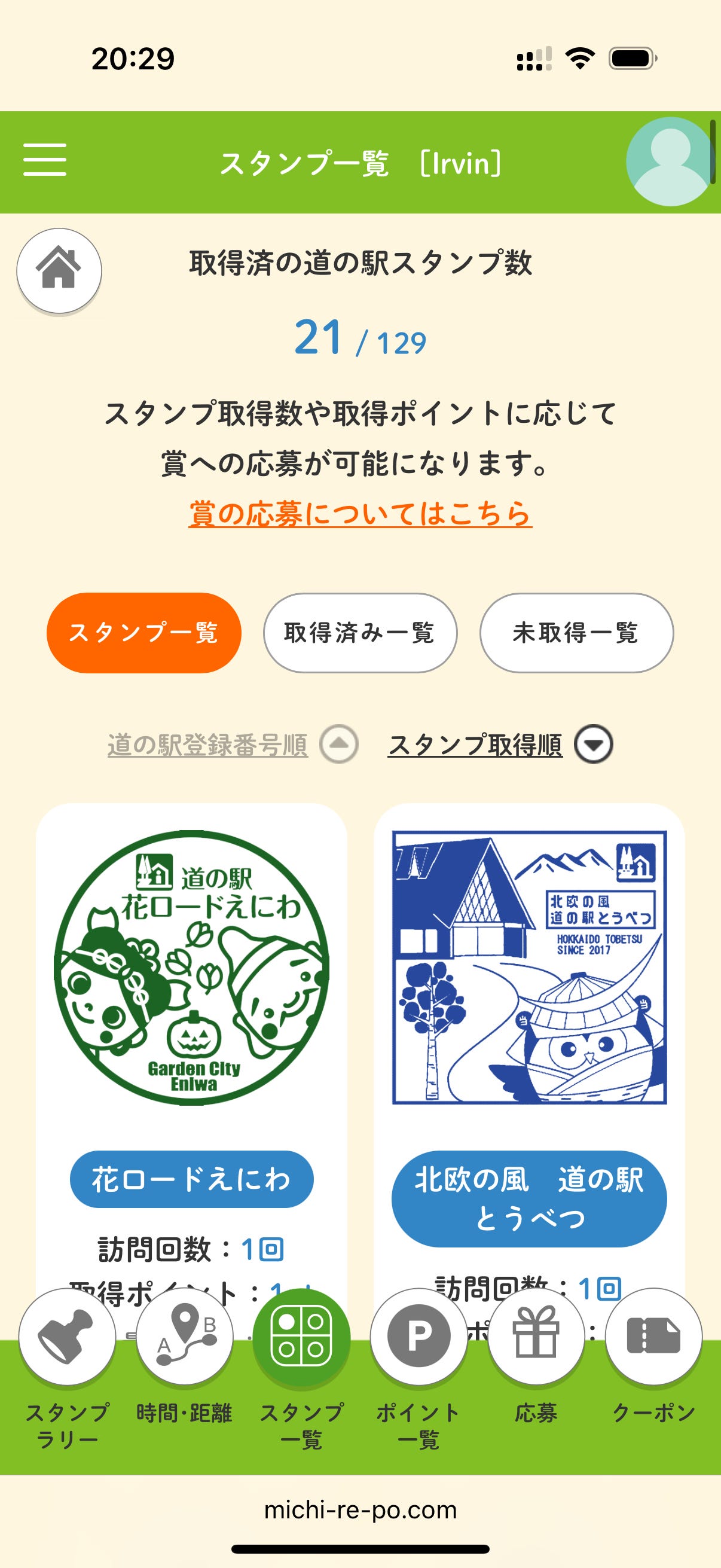Sort by 道の駅登録番号順
The width and height of the screenshot is (721, 1568).
[208, 745]
